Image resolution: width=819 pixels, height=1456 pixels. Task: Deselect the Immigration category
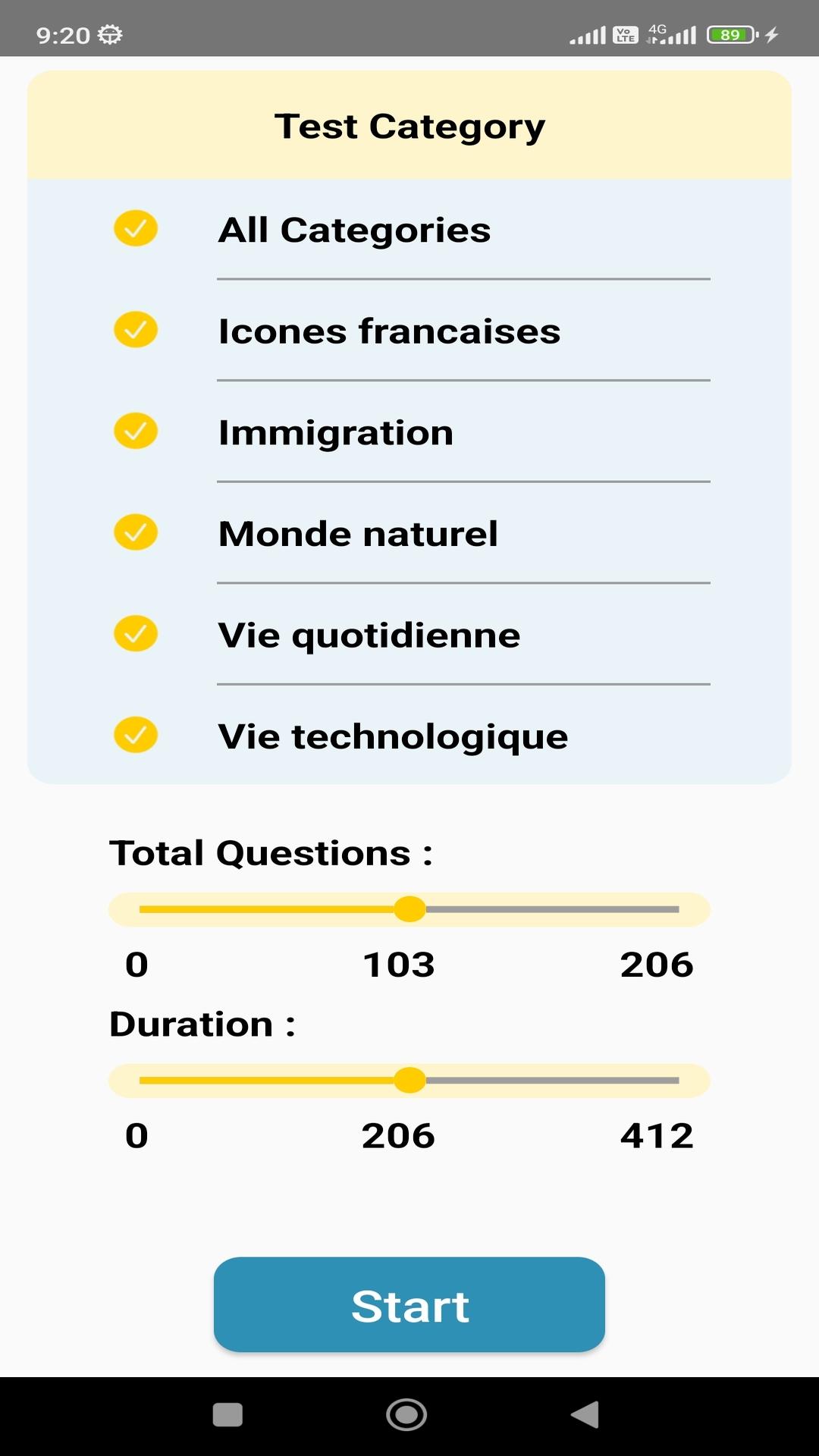coord(136,431)
